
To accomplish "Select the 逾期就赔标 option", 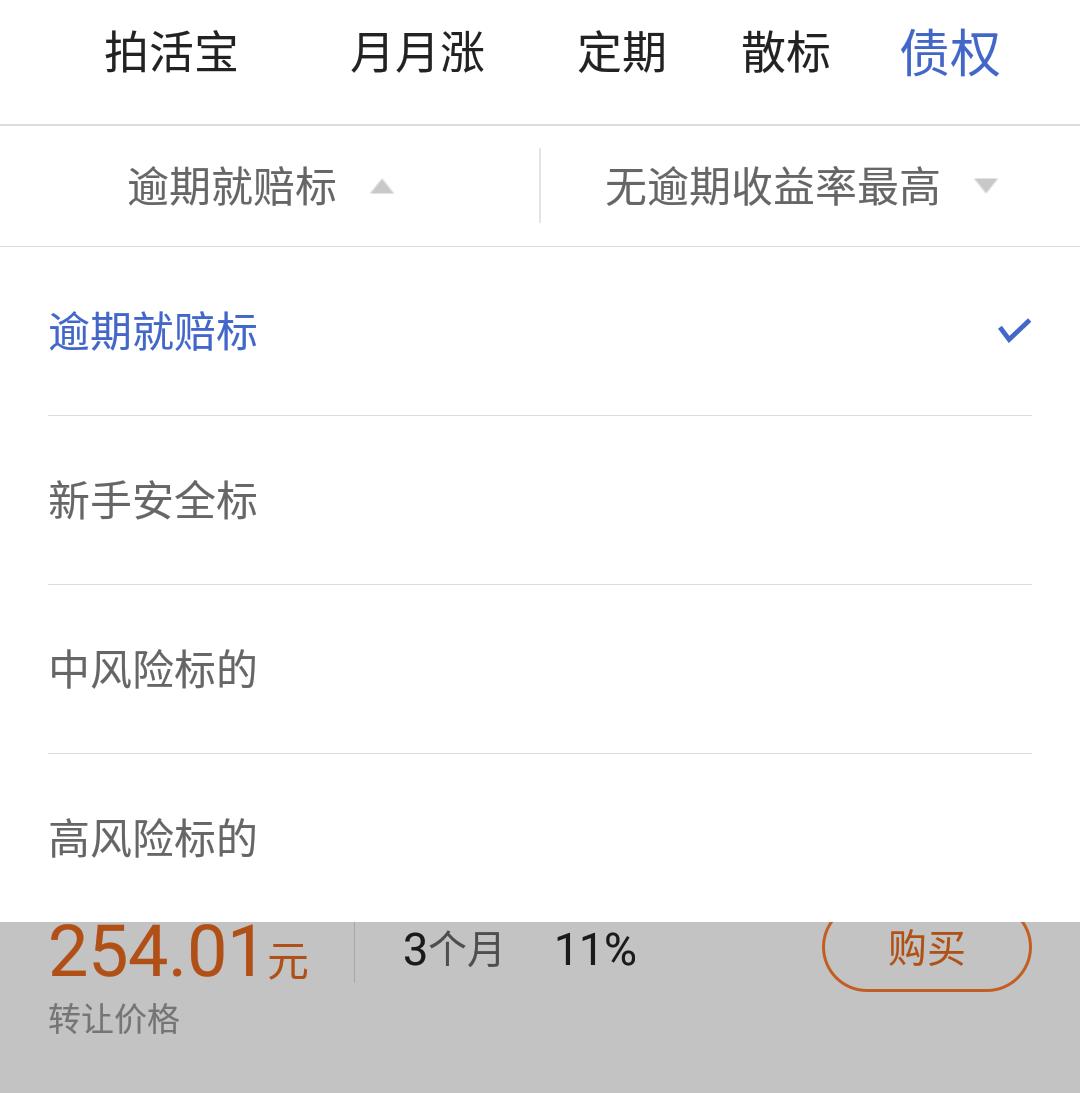I will point(153,333).
